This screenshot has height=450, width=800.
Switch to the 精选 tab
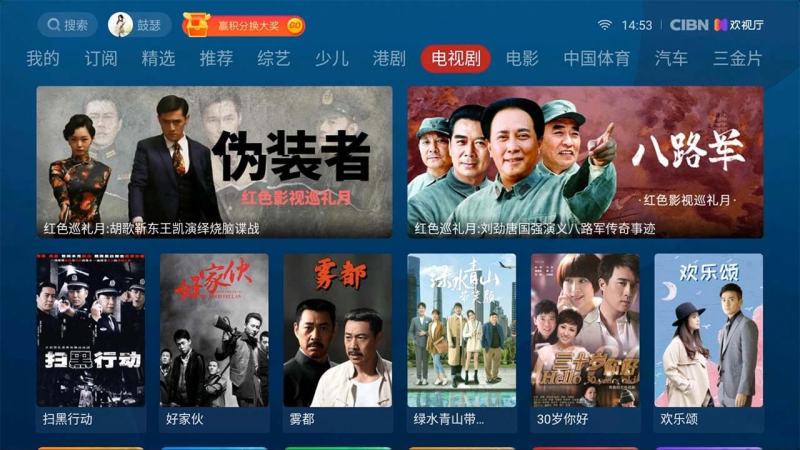[158, 58]
